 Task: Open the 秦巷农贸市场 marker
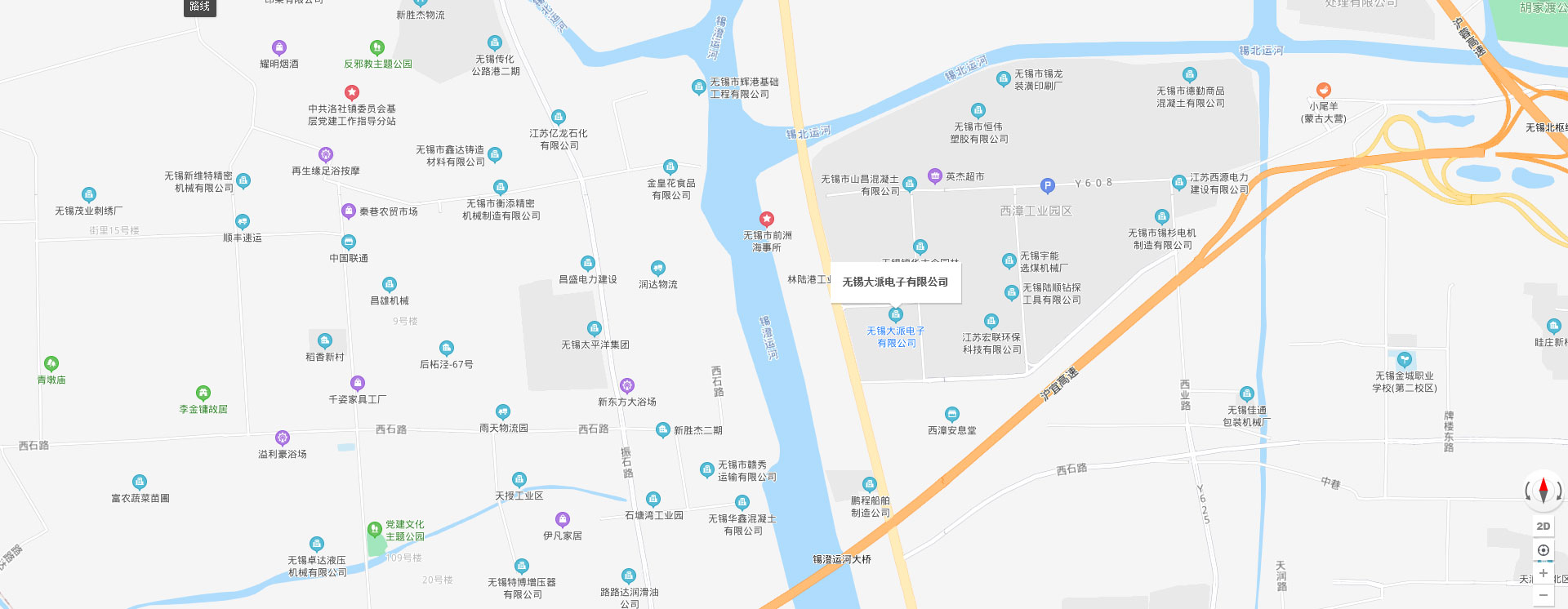click(349, 211)
